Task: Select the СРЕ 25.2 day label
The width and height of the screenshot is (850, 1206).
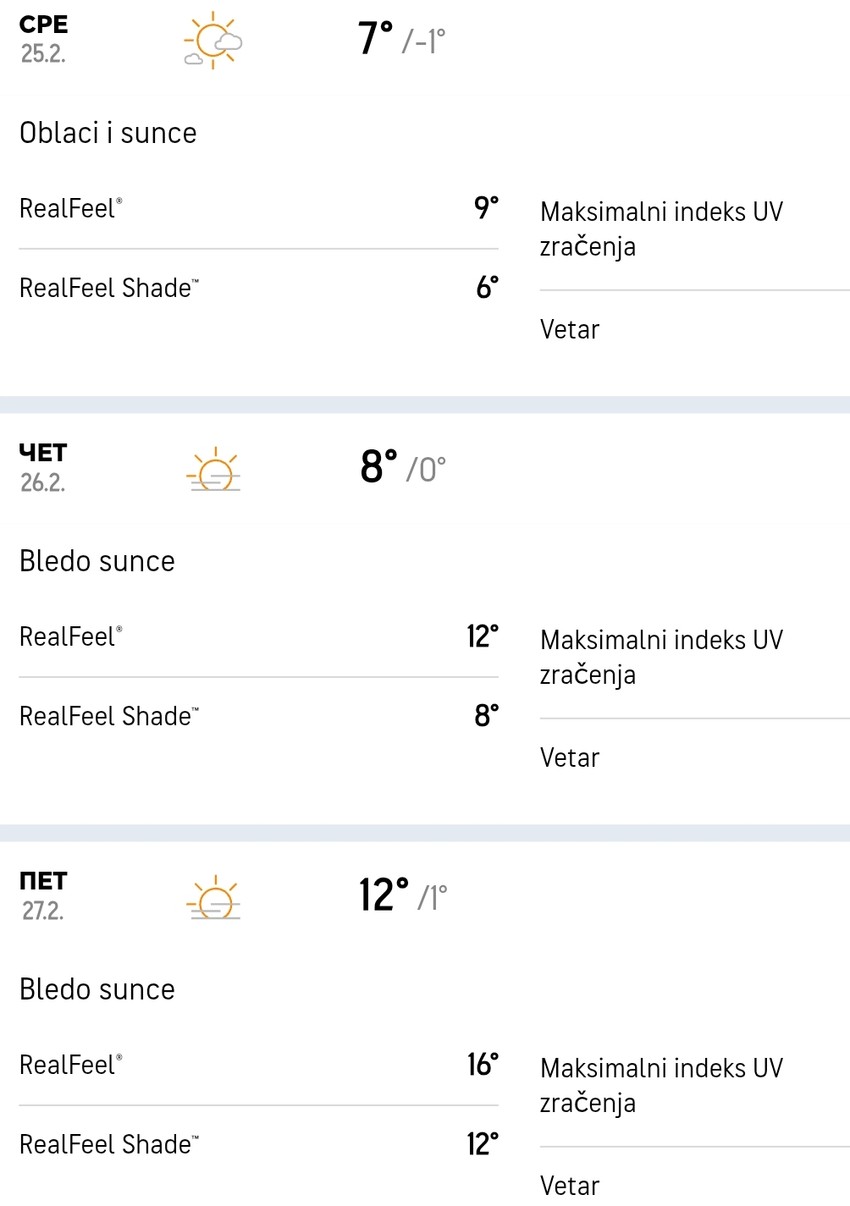Action: [x=44, y=33]
